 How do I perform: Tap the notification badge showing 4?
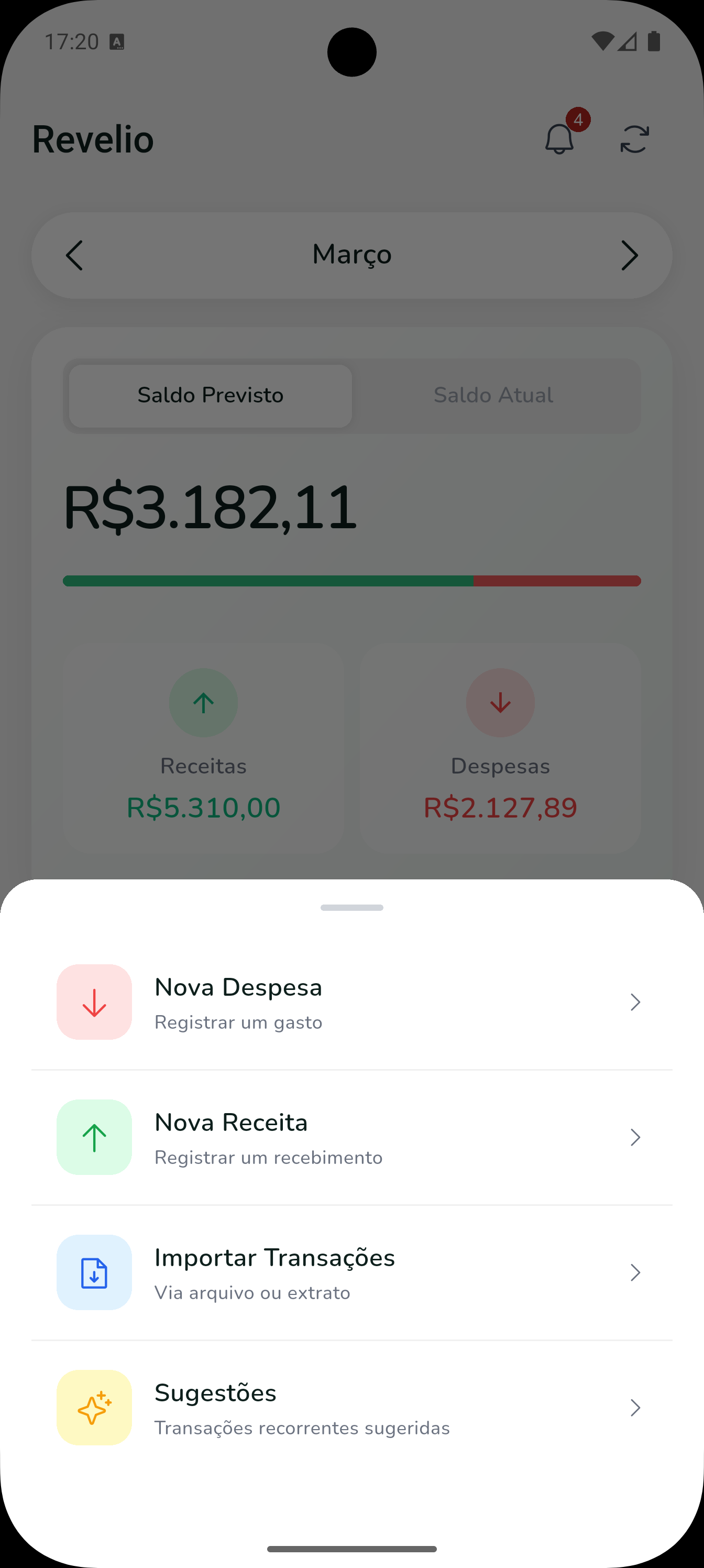tap(578, 121)
